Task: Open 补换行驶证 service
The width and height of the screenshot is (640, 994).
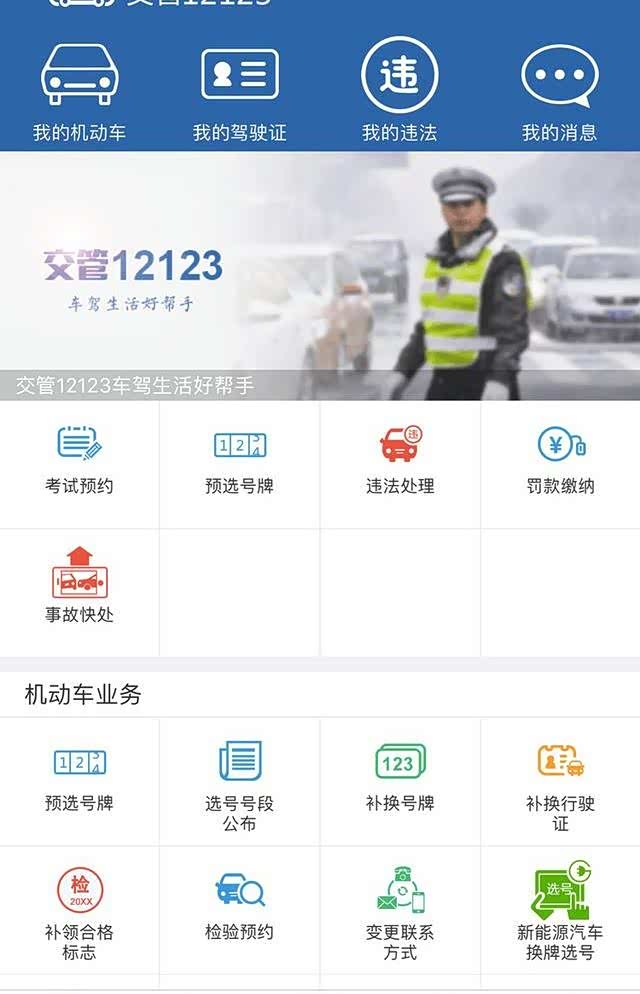Action: (560, 782)
